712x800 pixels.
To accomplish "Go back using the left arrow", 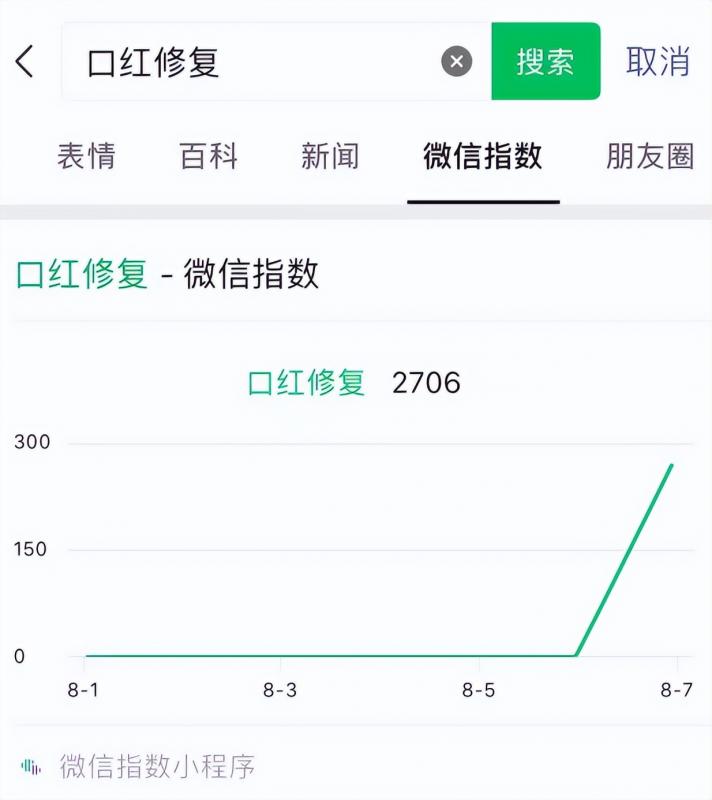I will [25, 62].
